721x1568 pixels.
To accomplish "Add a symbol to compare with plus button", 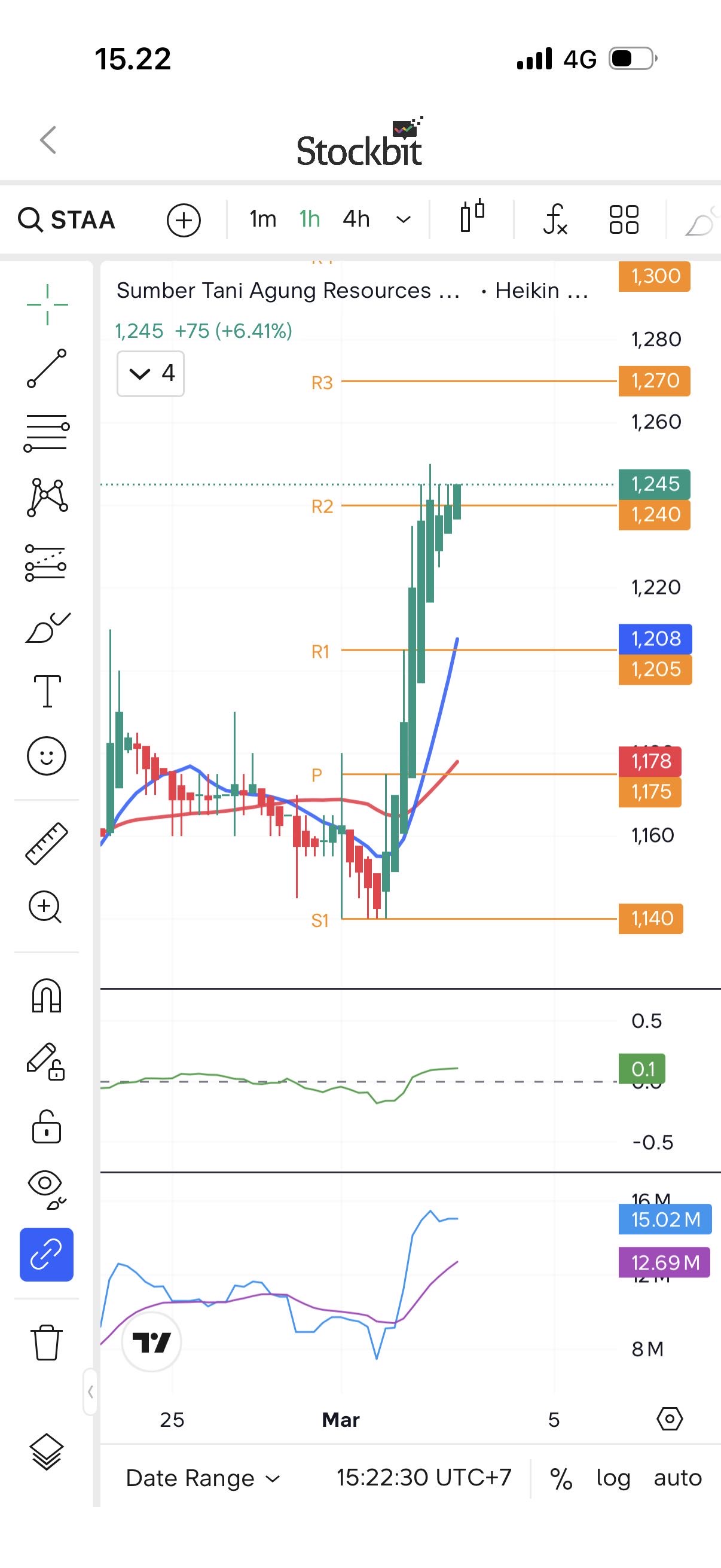I will (x=184, y=219).
